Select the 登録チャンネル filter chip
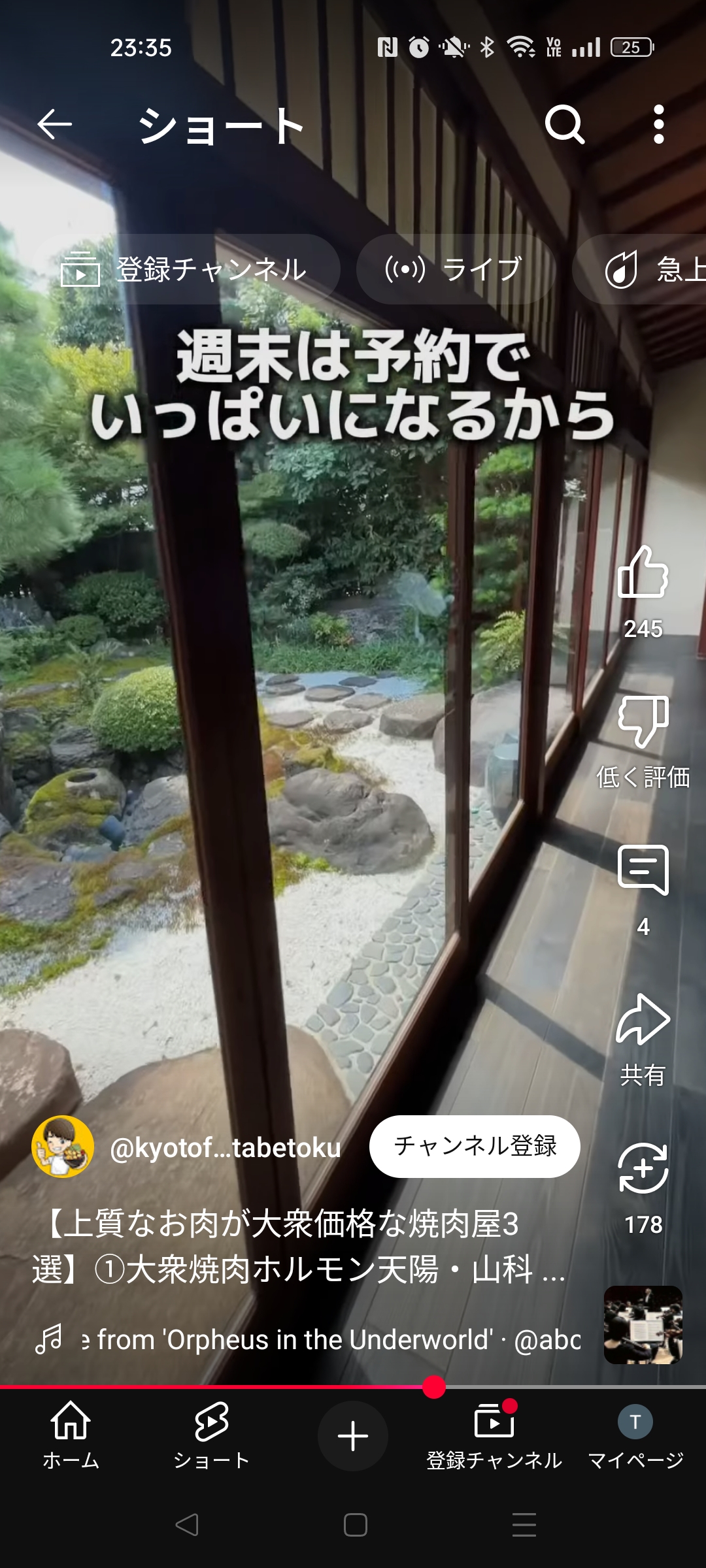The height and width of the screenshot is (1568, 706). pos(186,269)
